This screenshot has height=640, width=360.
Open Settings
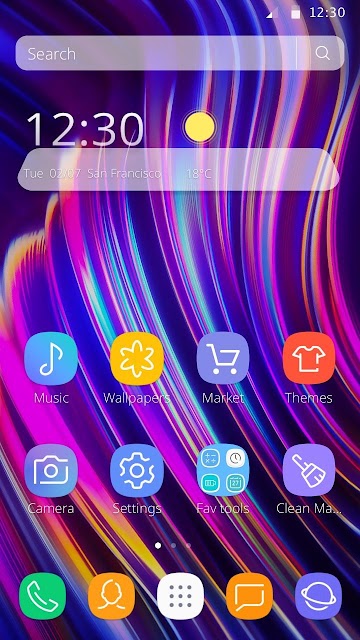click(x=137, y=470)
